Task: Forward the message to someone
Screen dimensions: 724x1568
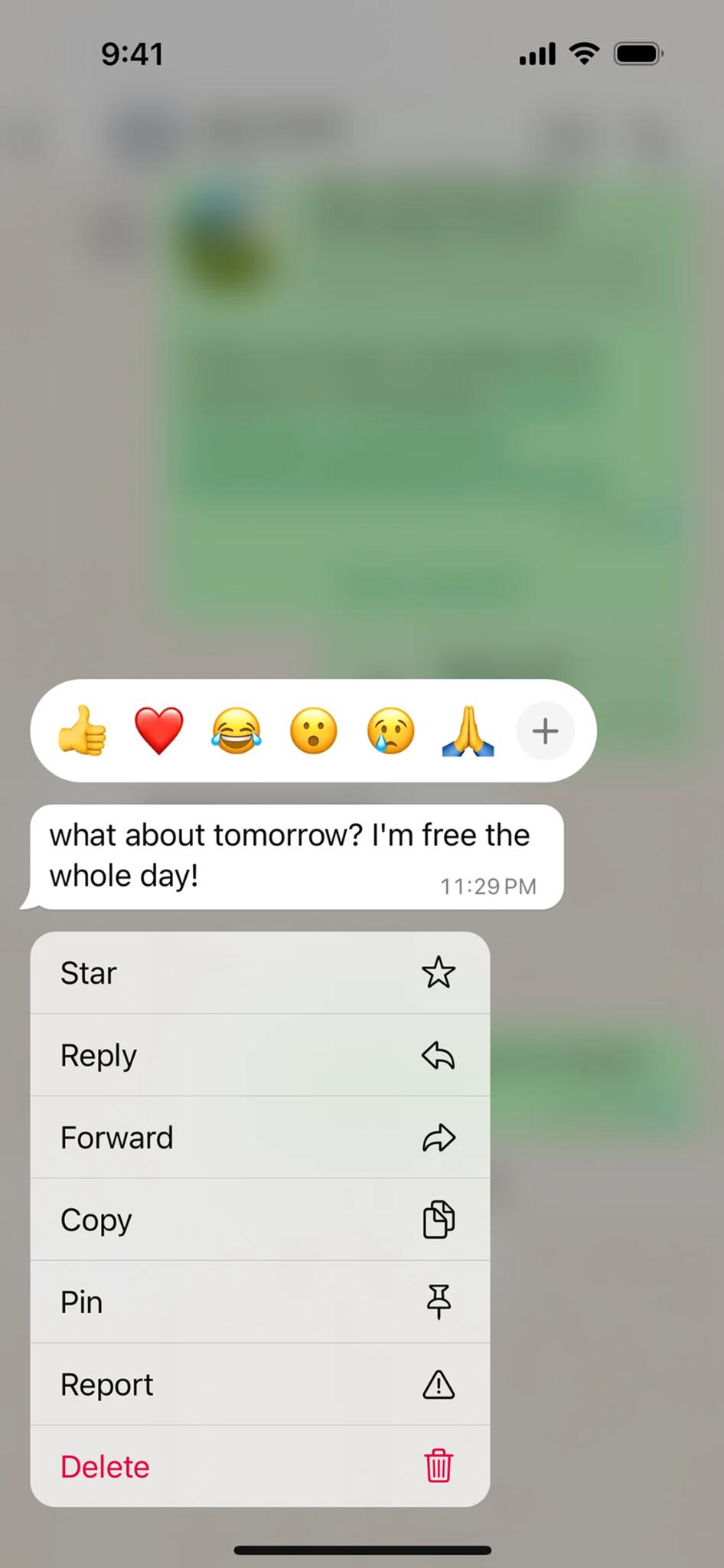Action: 260,1138
